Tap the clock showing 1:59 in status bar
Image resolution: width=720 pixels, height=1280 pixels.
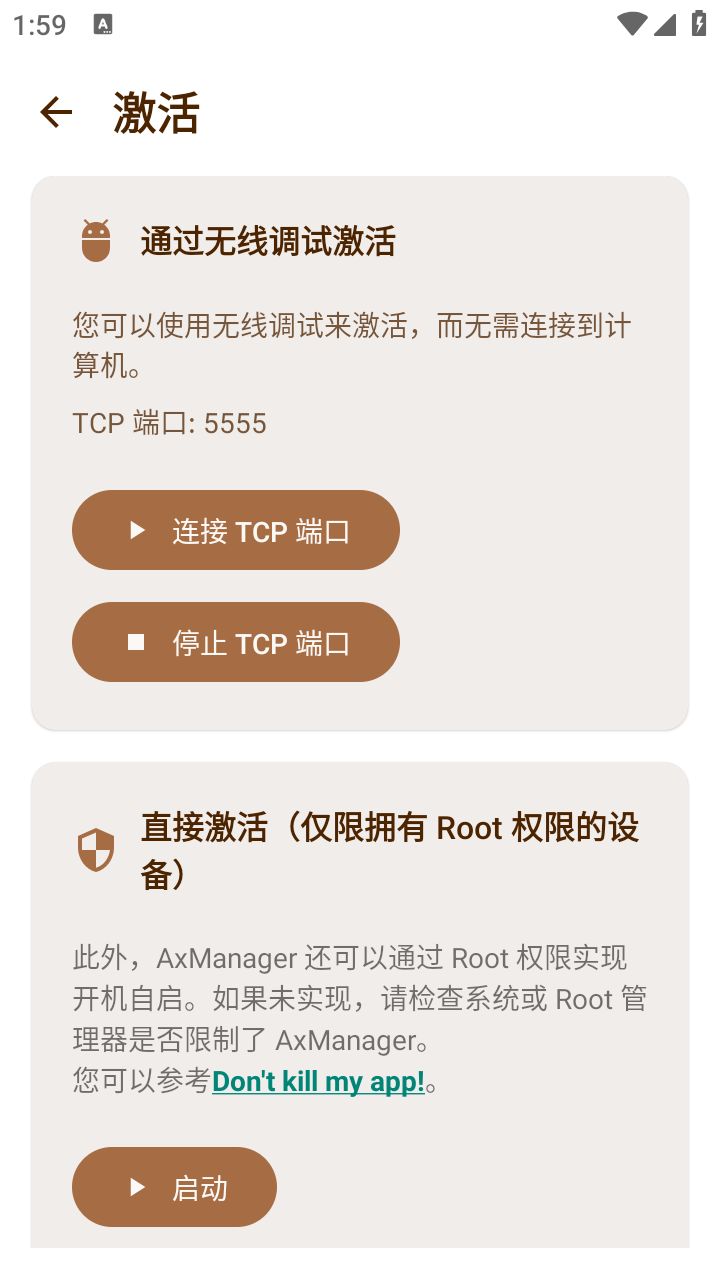(38, 25)
